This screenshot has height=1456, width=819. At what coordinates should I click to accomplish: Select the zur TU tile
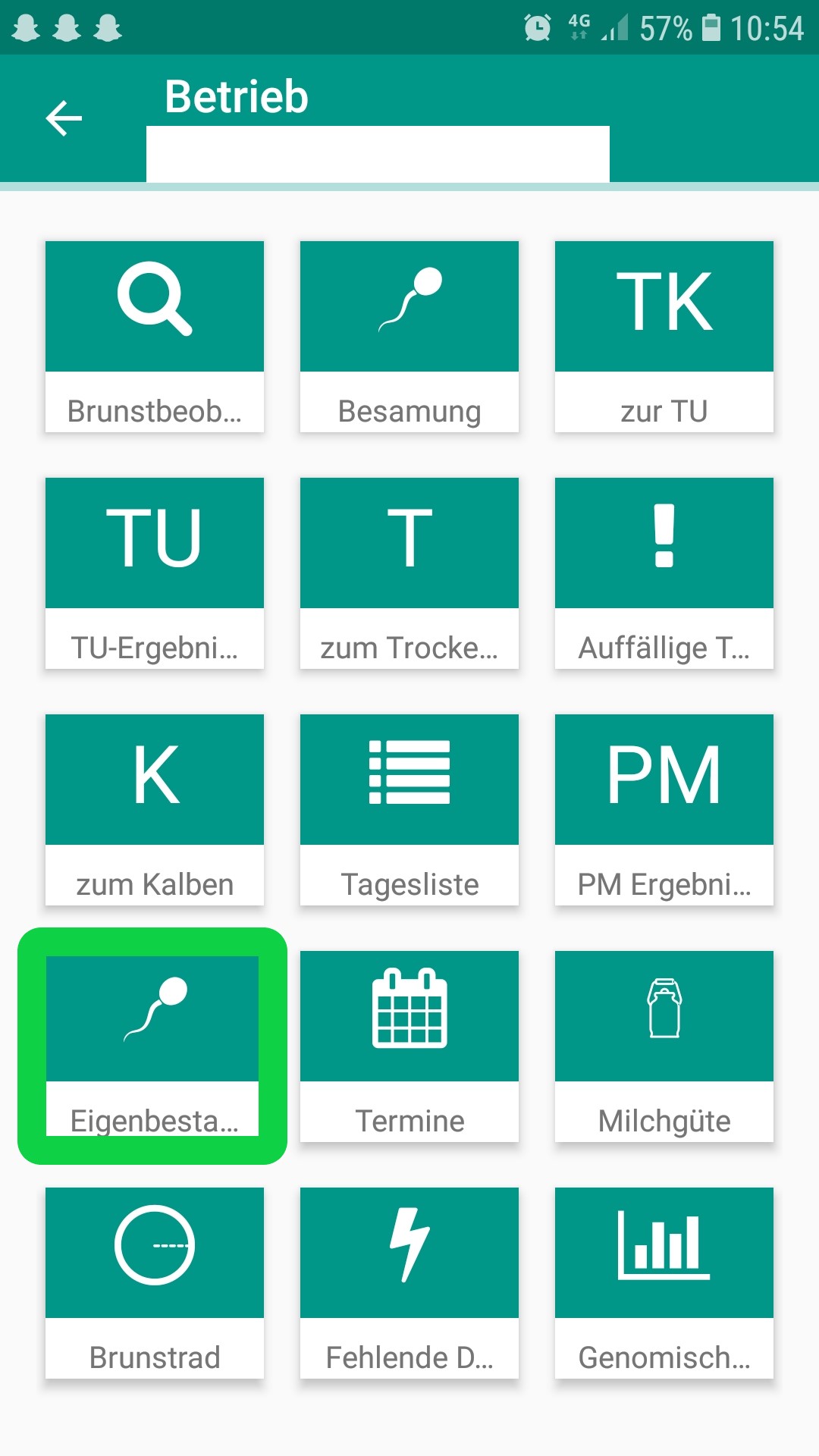click(664, 337)
